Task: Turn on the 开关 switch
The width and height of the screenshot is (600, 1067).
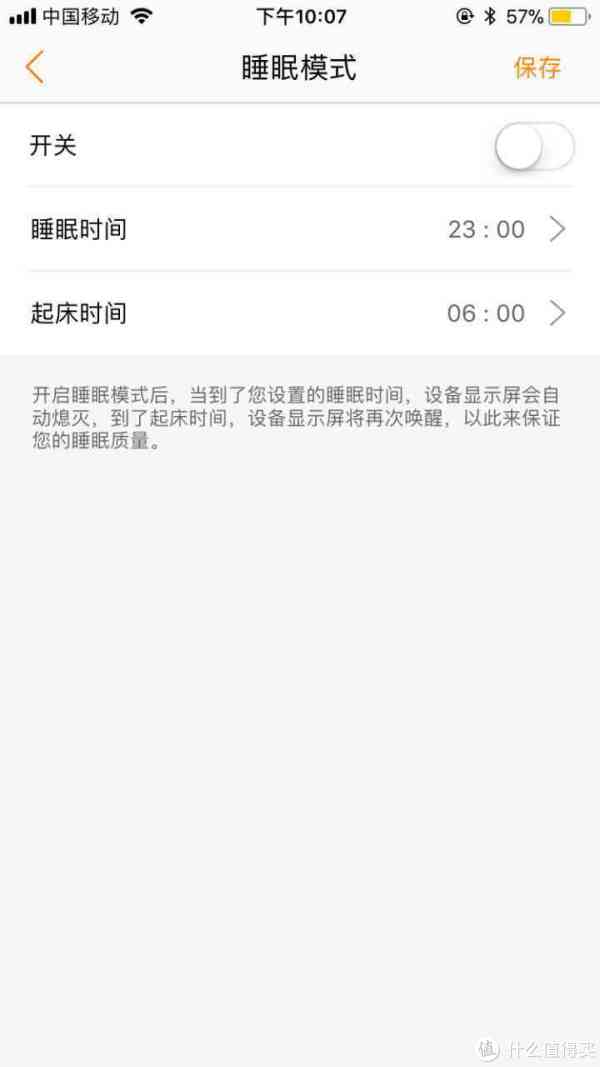Action: pos(534,148)
